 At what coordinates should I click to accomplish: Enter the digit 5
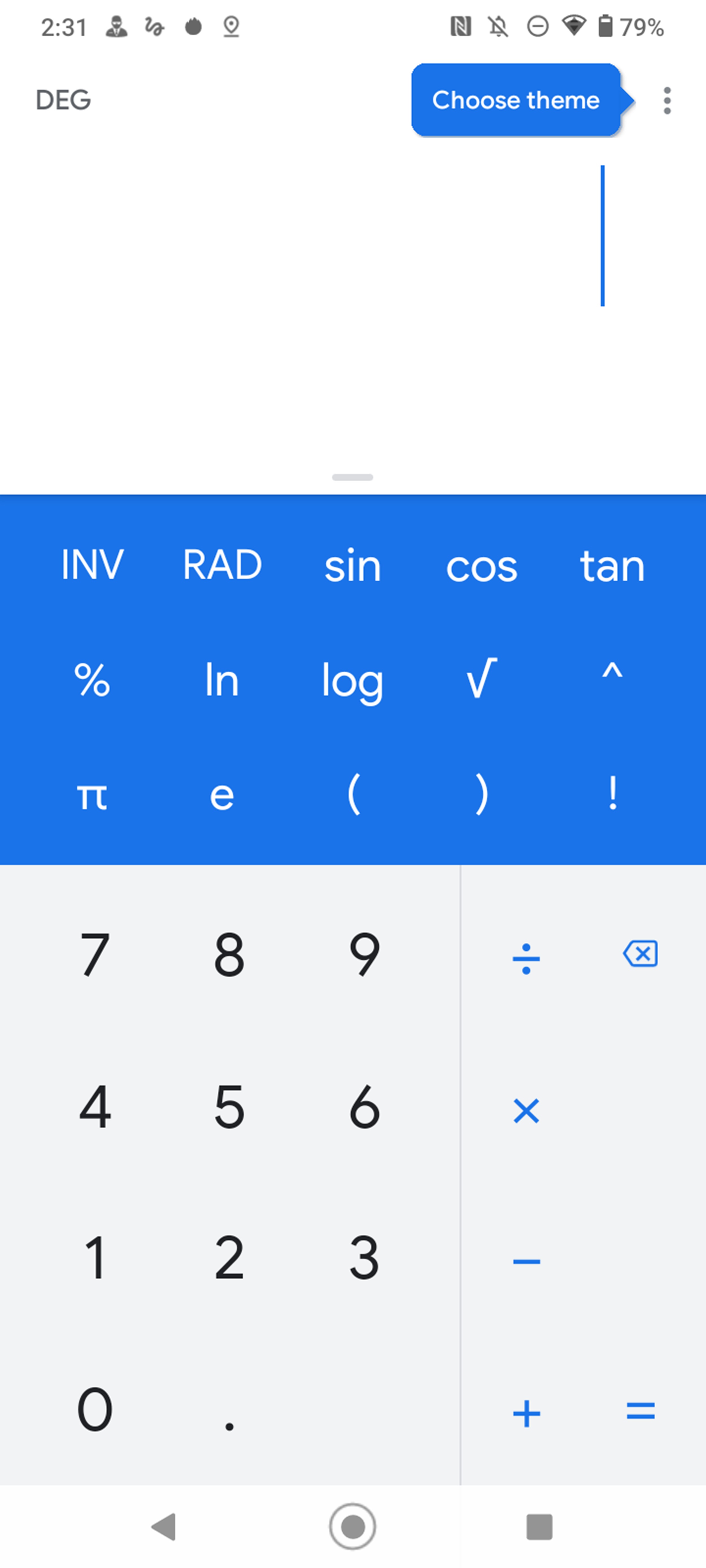click(x=230, y=1106)
